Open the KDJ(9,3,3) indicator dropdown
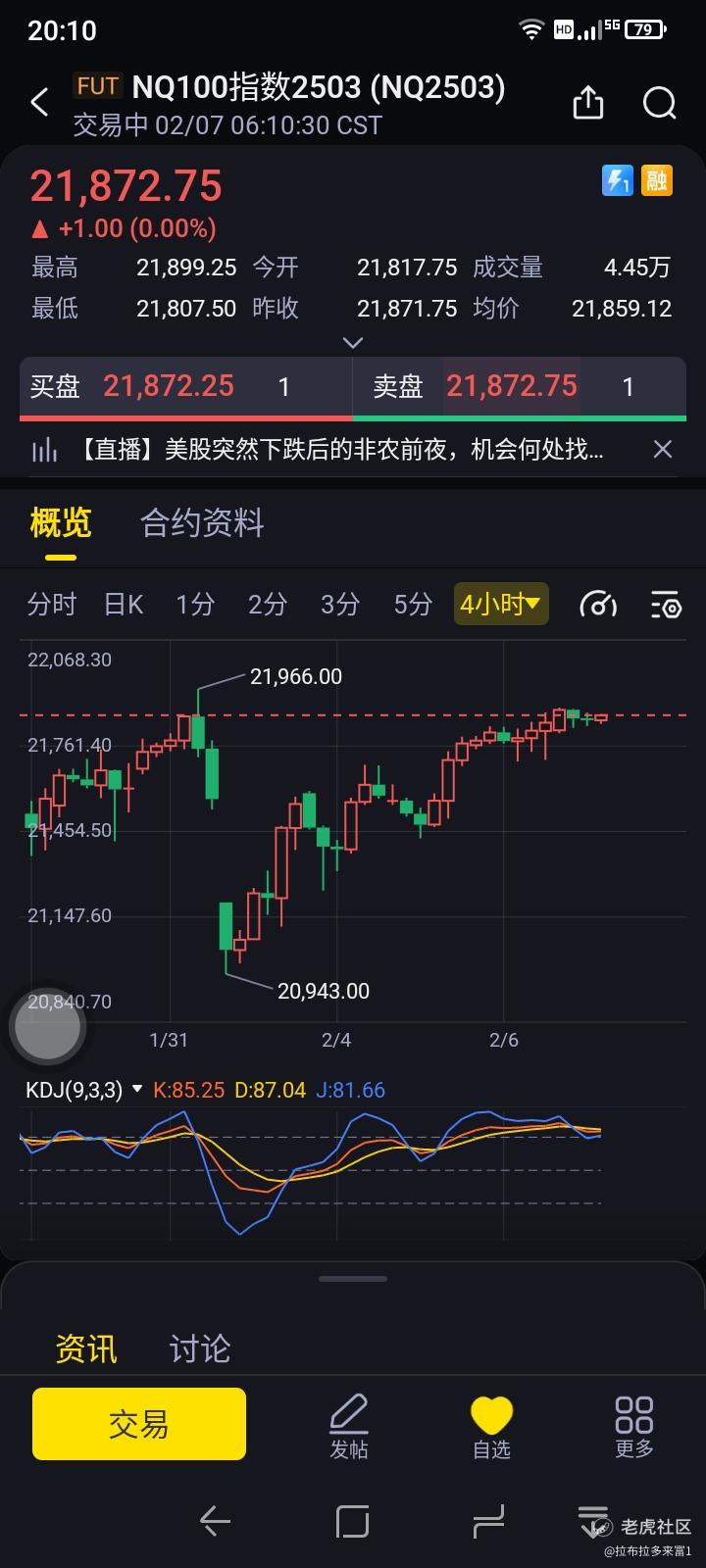The height and width of the screenshot is (1568, 706). pos(83,1090)
